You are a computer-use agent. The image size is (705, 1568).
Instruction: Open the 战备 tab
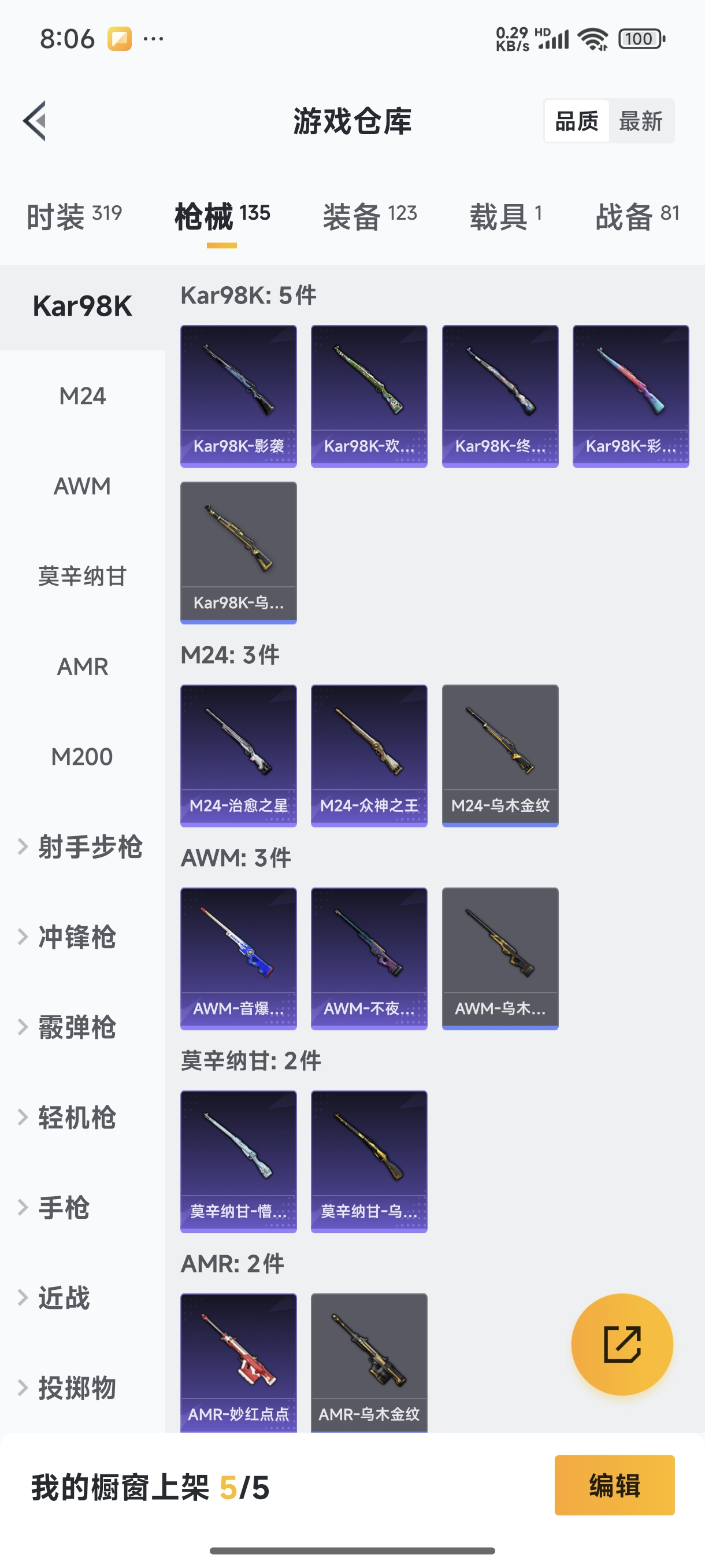(636, 216)
